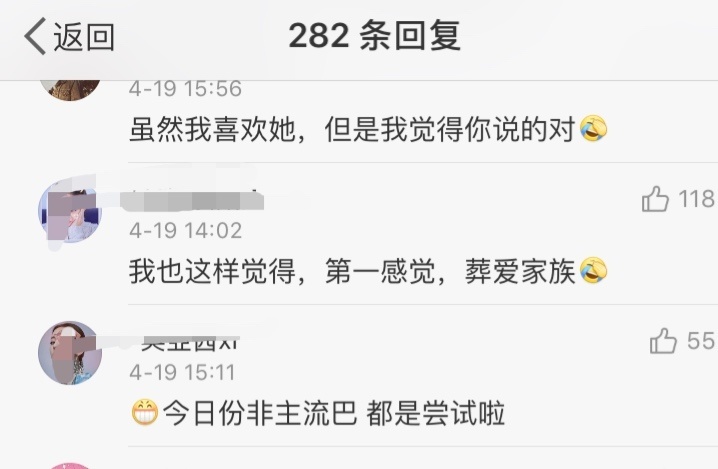Go back with the 返回 button
The height and width of the screenshot is (469, 718).
point(70,37)
